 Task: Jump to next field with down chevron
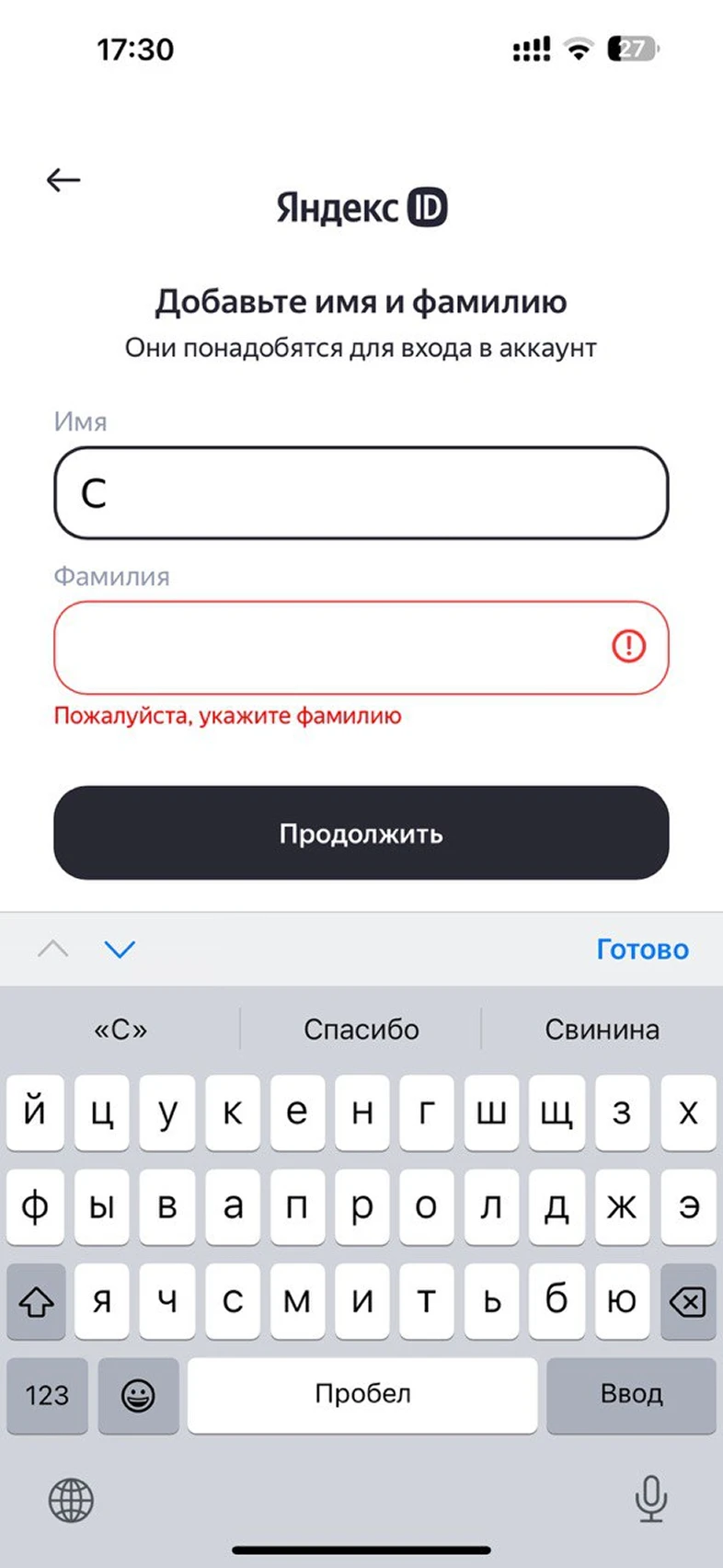click(120, 949)
